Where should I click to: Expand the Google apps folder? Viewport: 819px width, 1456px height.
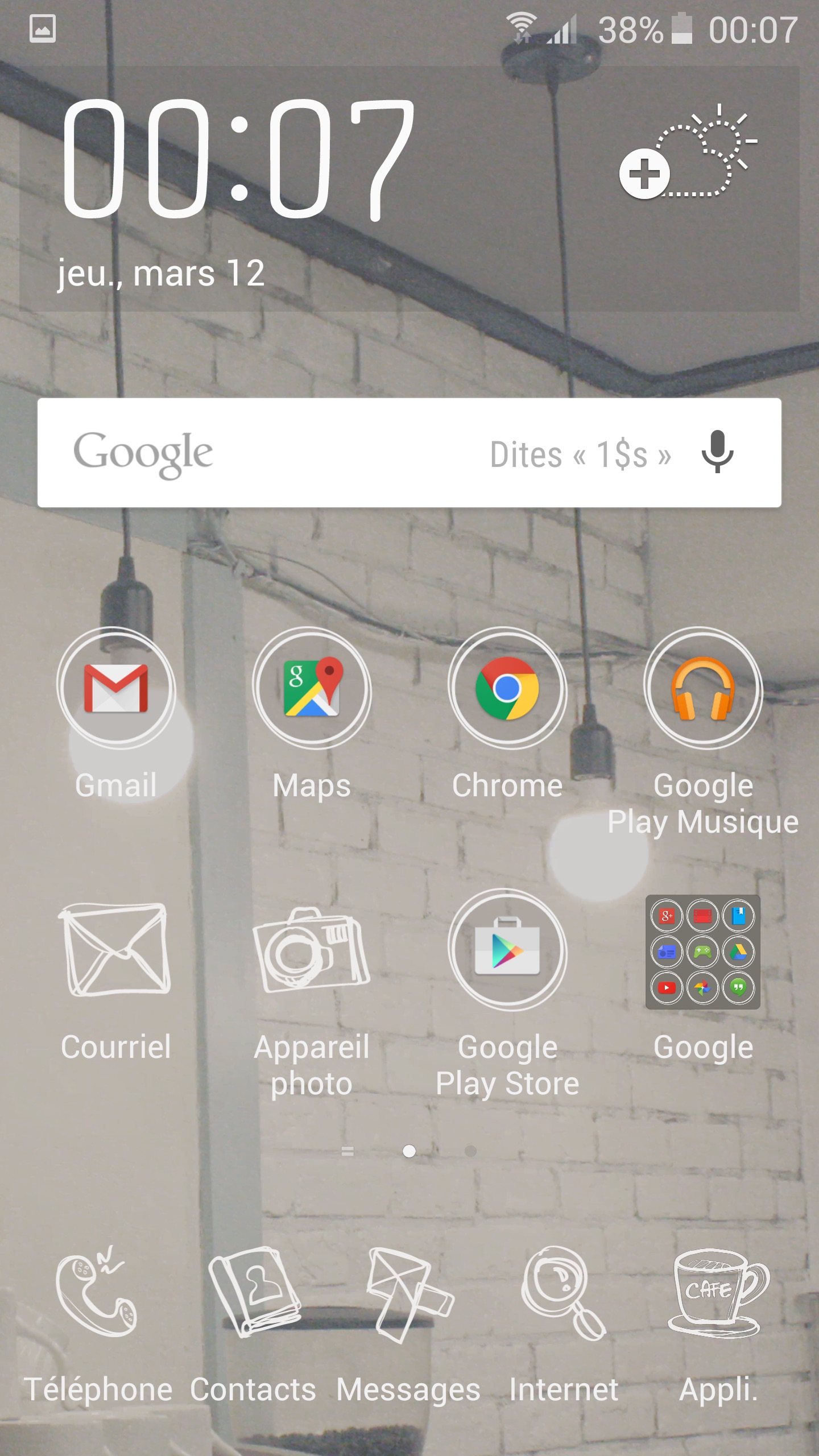[x=703, y=952]
